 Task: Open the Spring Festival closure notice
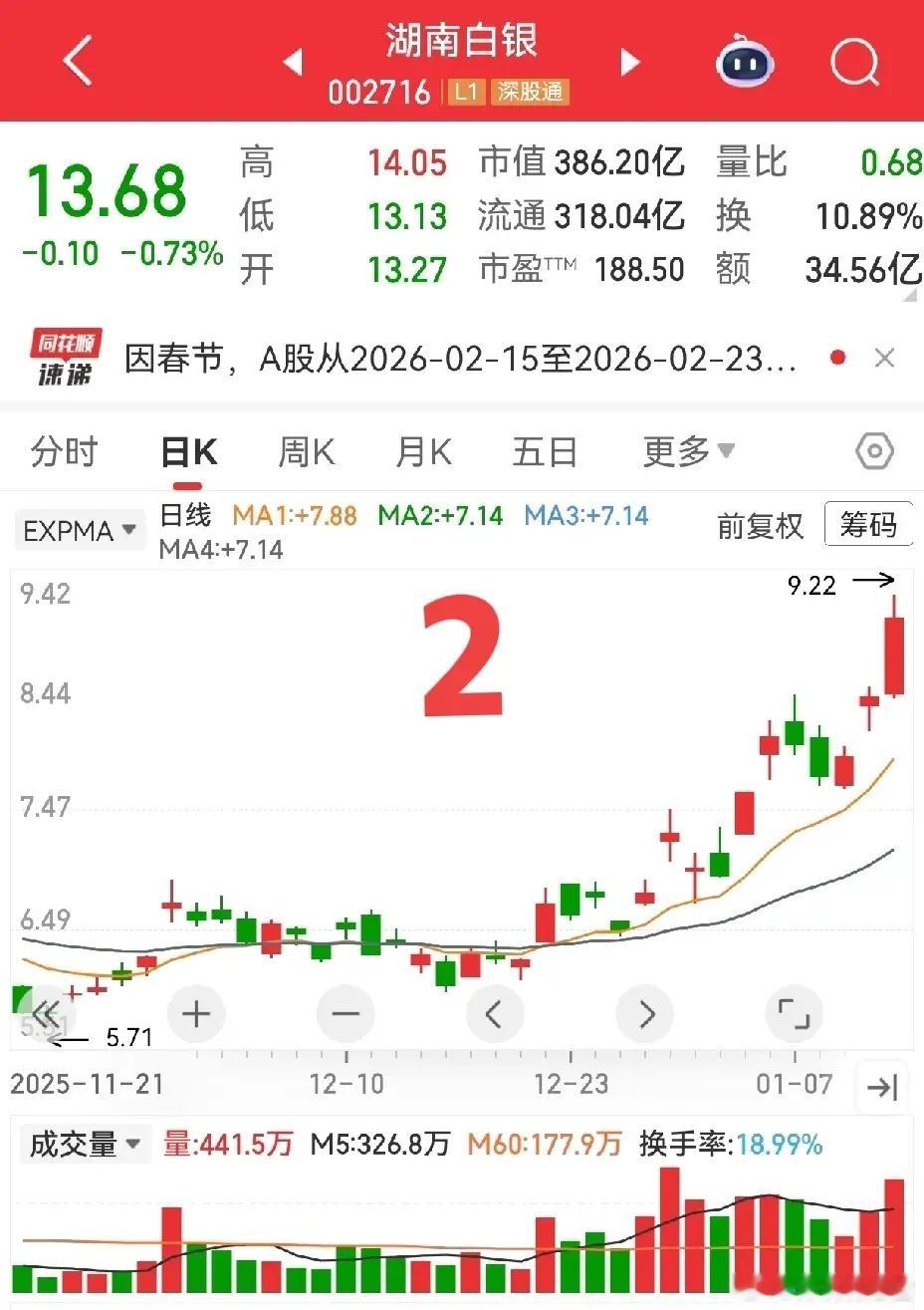coord(460,359)
